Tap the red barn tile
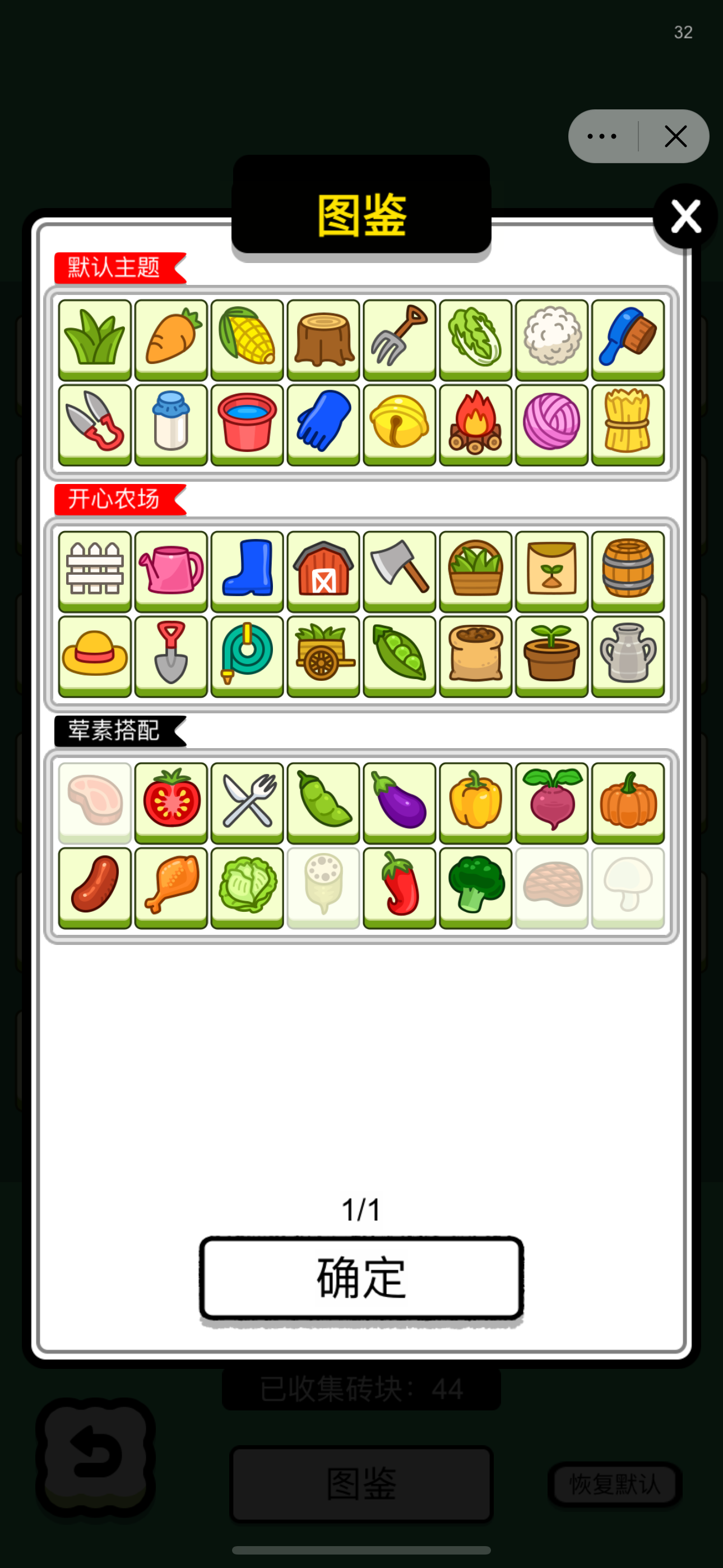This screenshot has width=723, height=1568. tap(323, 569)
